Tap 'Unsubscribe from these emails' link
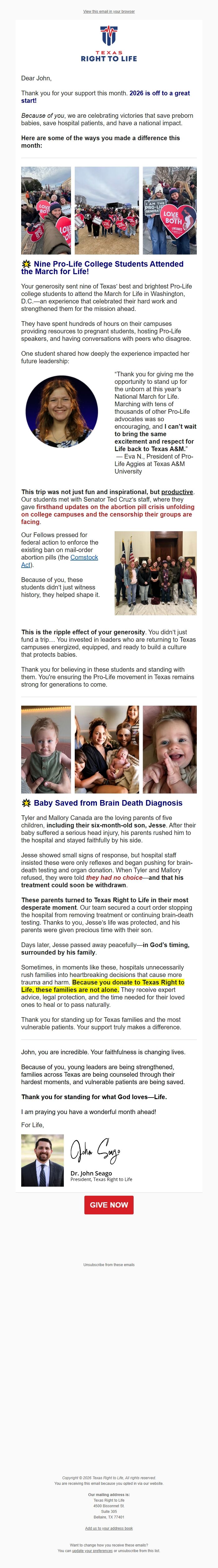The height and width of the screenshot is (1568, 218). tap(109, 1264)
